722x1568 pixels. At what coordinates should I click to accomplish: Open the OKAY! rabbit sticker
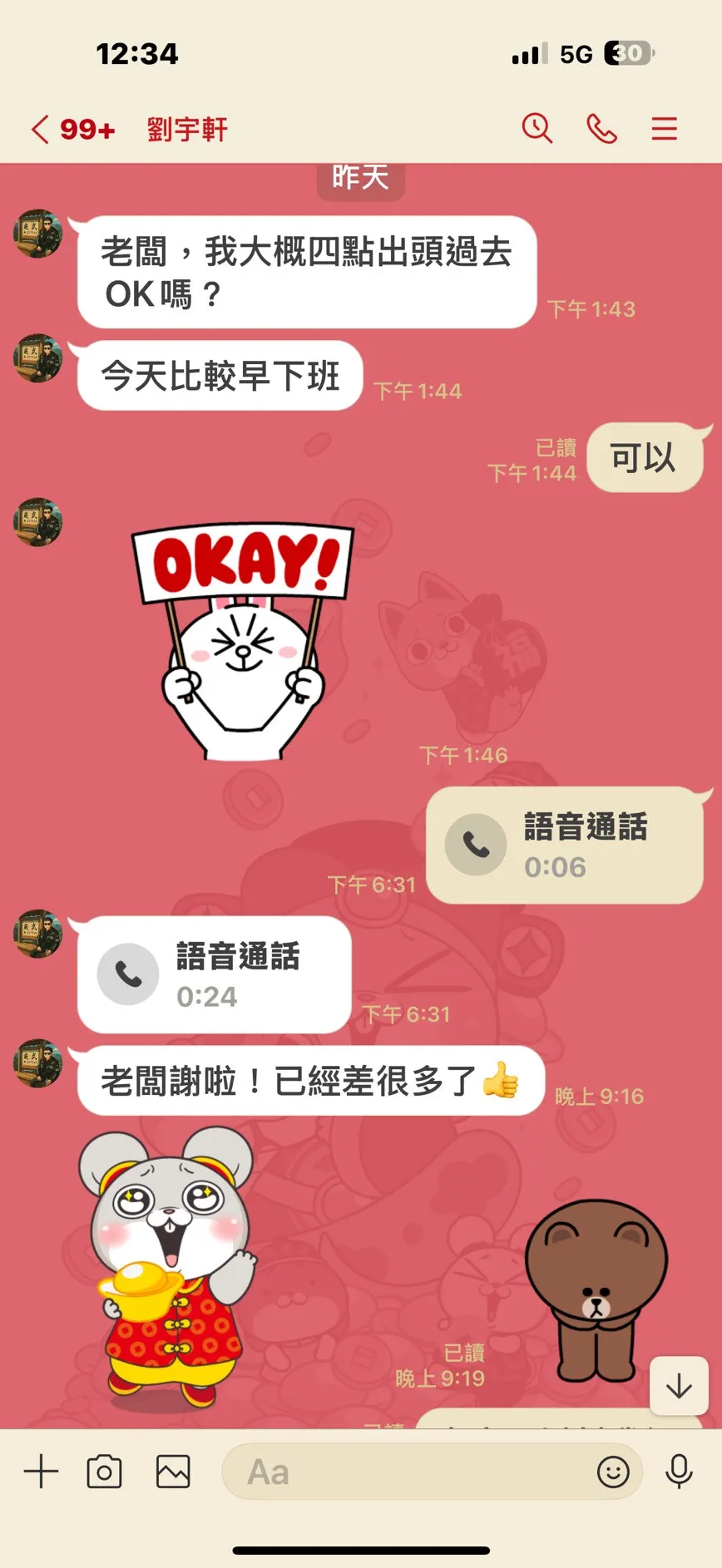coord(243,640)
